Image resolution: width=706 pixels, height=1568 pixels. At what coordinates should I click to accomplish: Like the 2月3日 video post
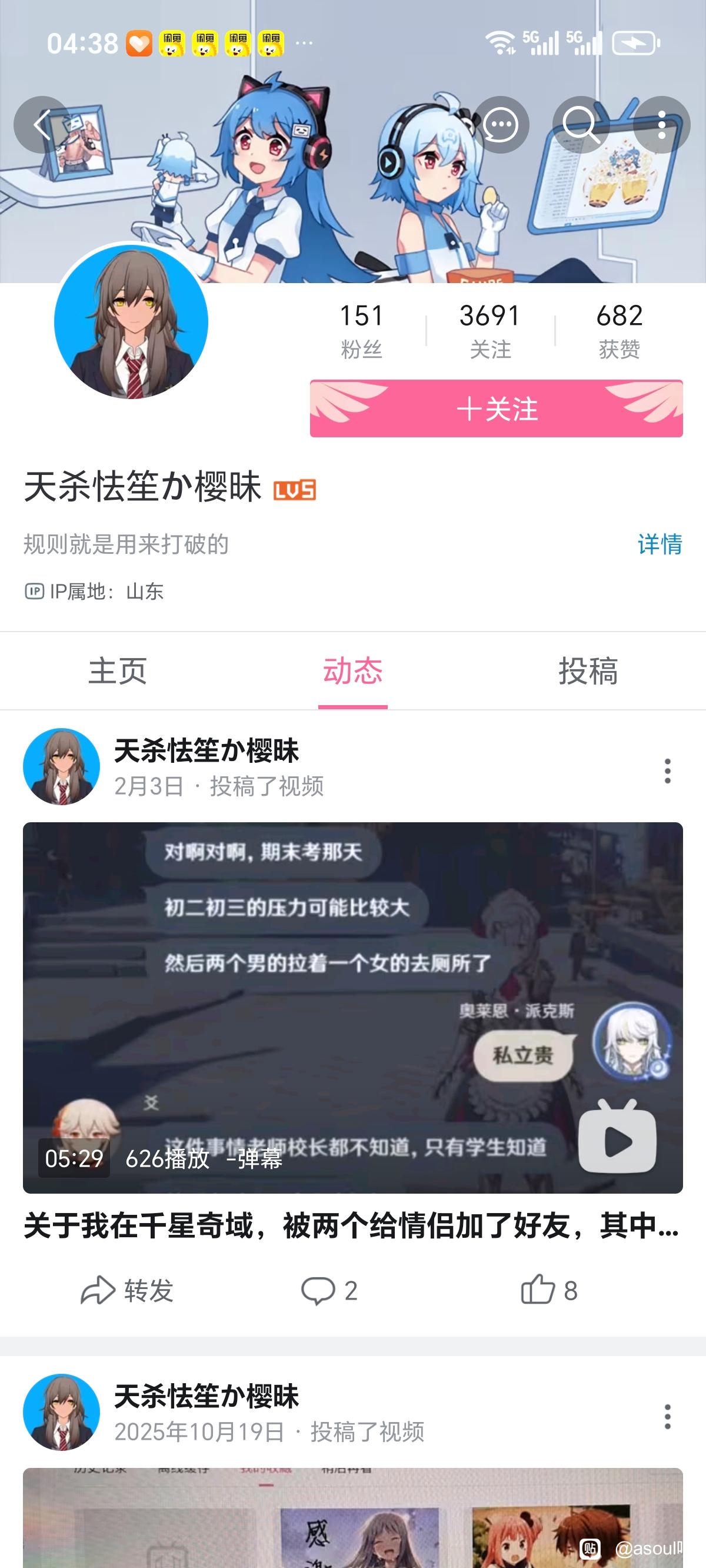coord(549,1290)
